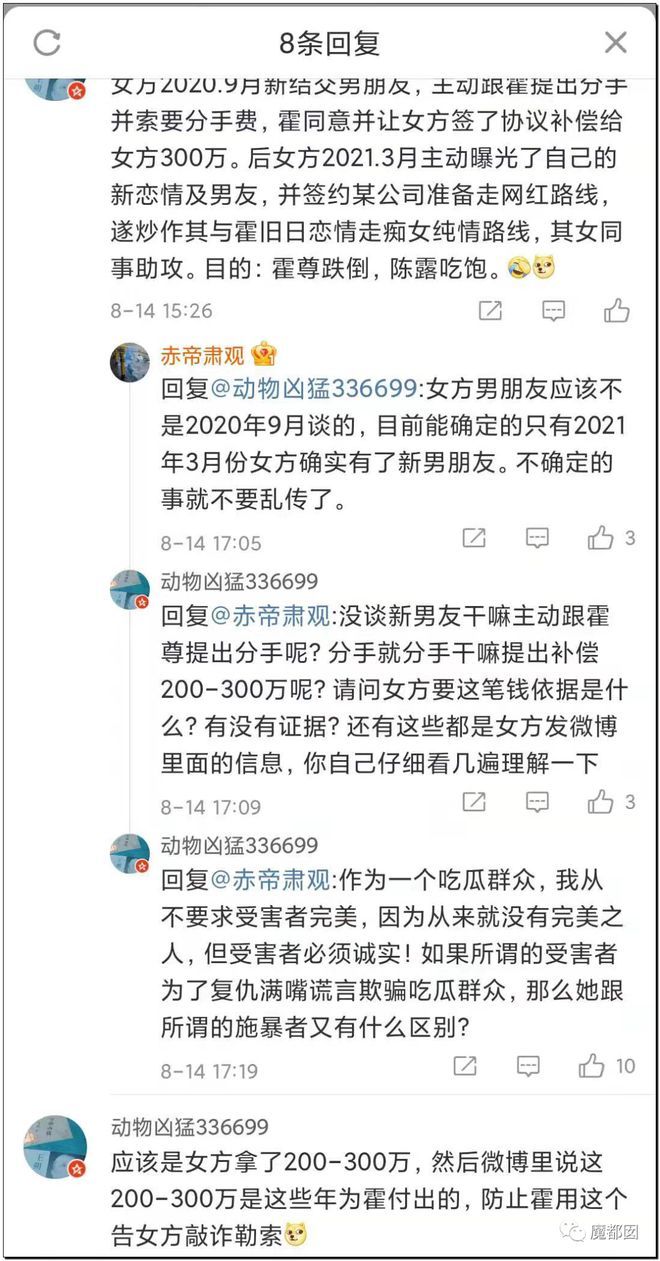Comment on the reply posted at 8-14 17:05

point(538,539)
